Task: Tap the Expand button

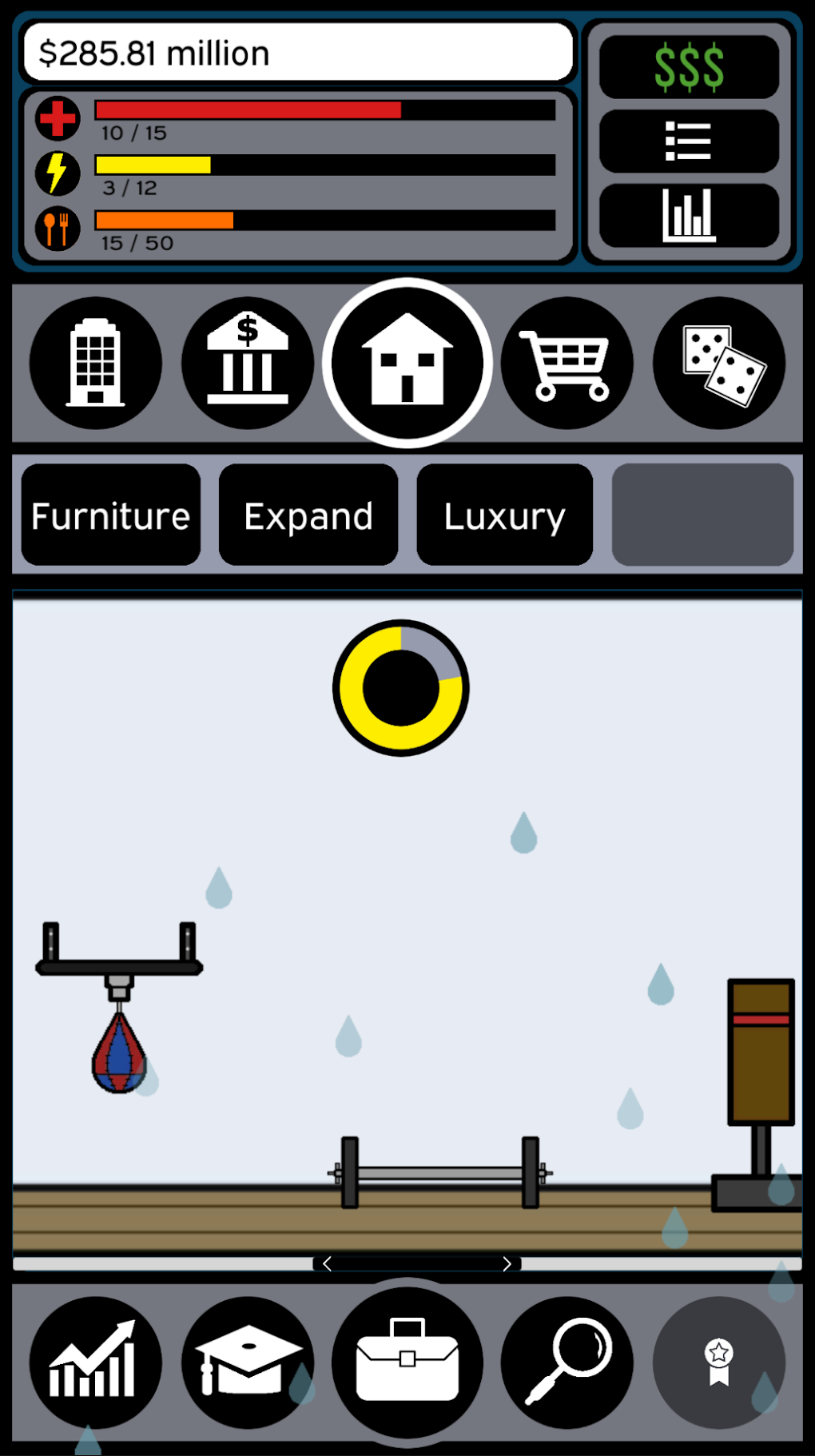Action: [x=308, y=515]
